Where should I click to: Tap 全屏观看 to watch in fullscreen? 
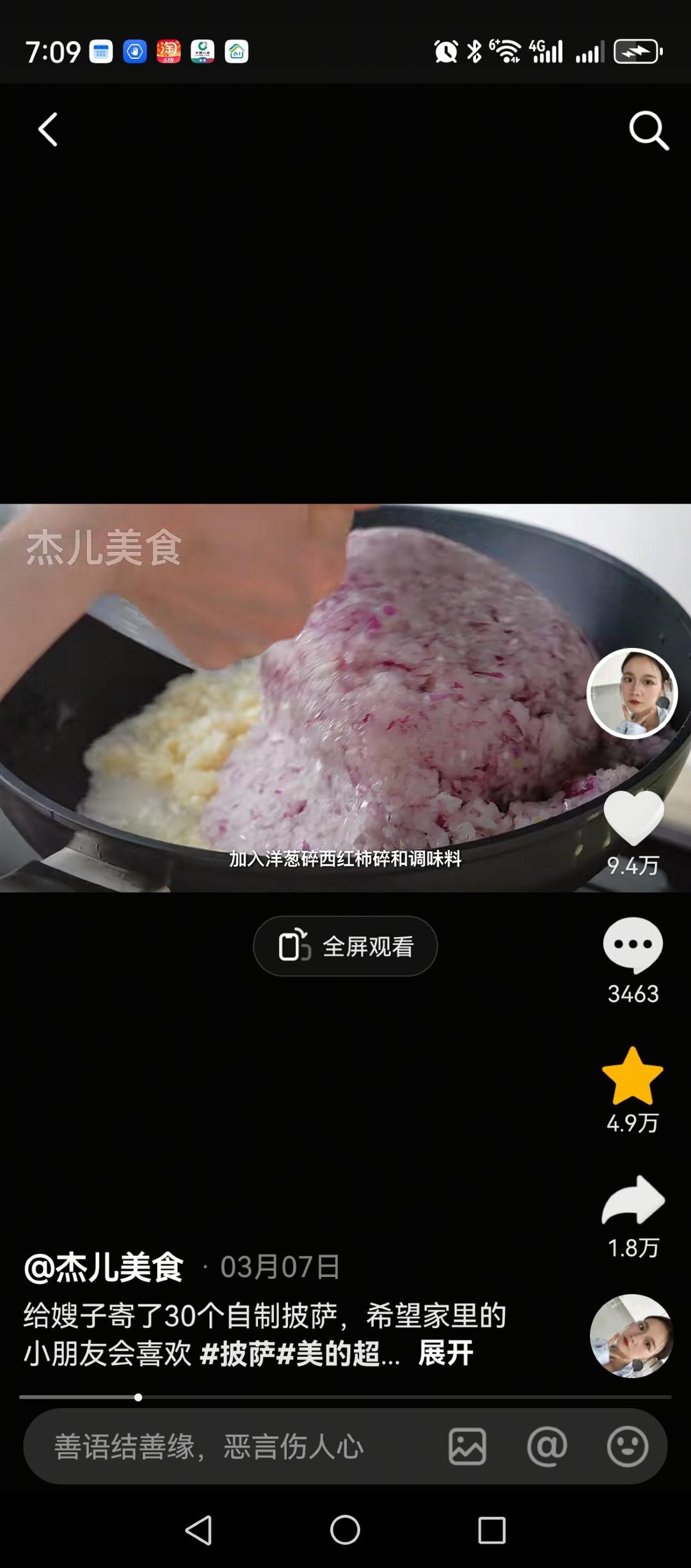(345, 946)
